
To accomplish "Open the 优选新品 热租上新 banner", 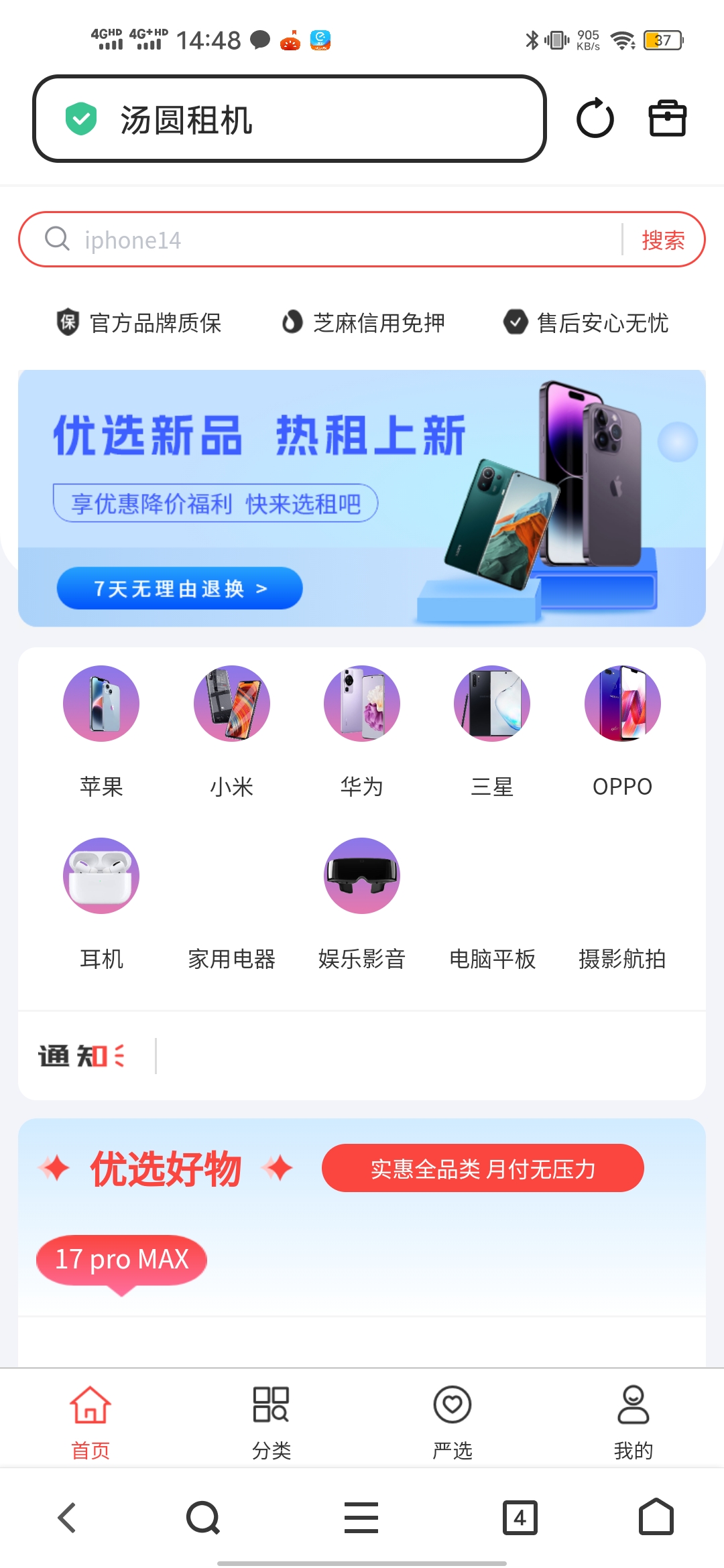I will pos(362,498).
